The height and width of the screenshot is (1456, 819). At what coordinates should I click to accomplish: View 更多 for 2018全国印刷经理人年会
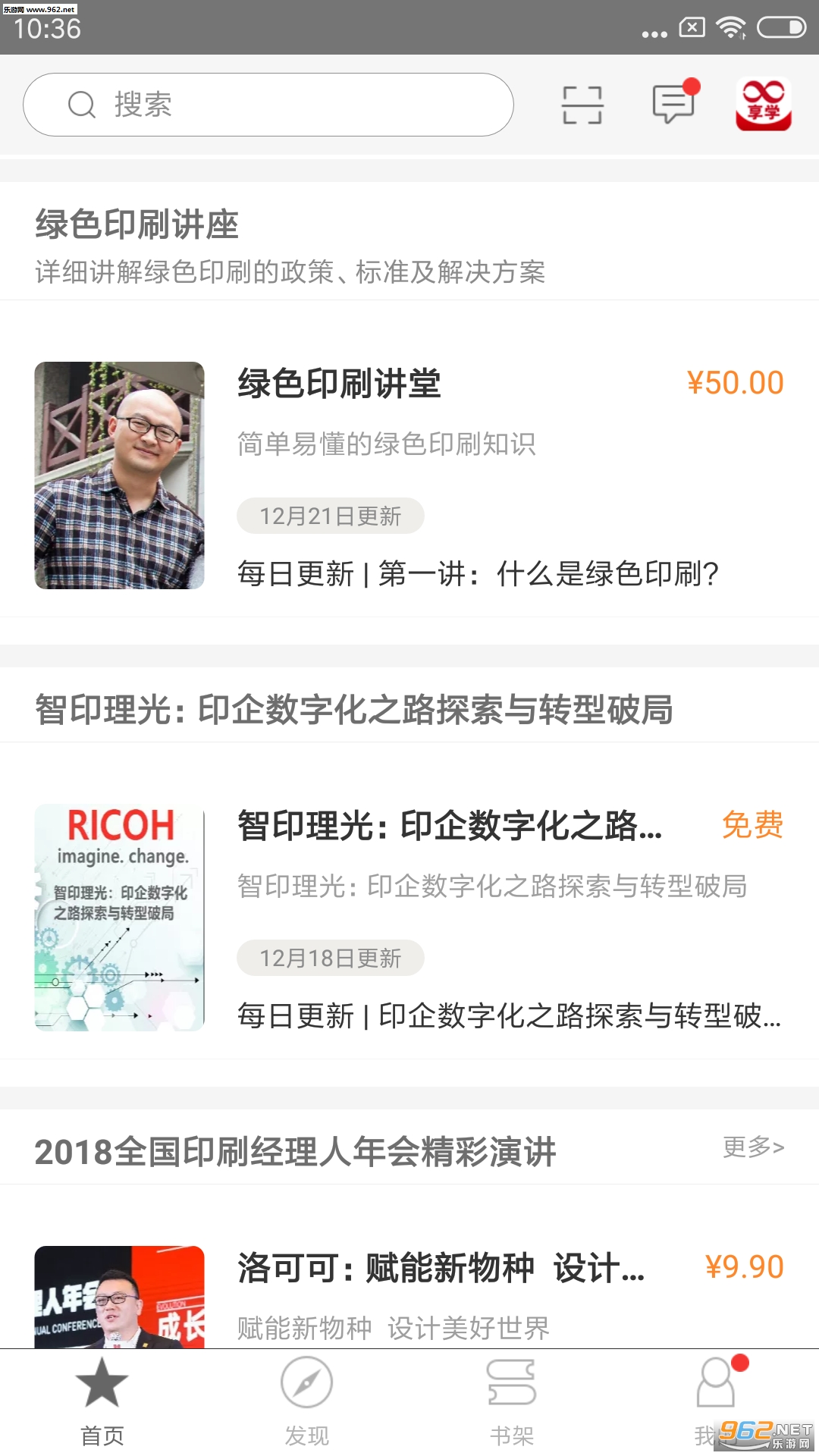pos(753,1147)
